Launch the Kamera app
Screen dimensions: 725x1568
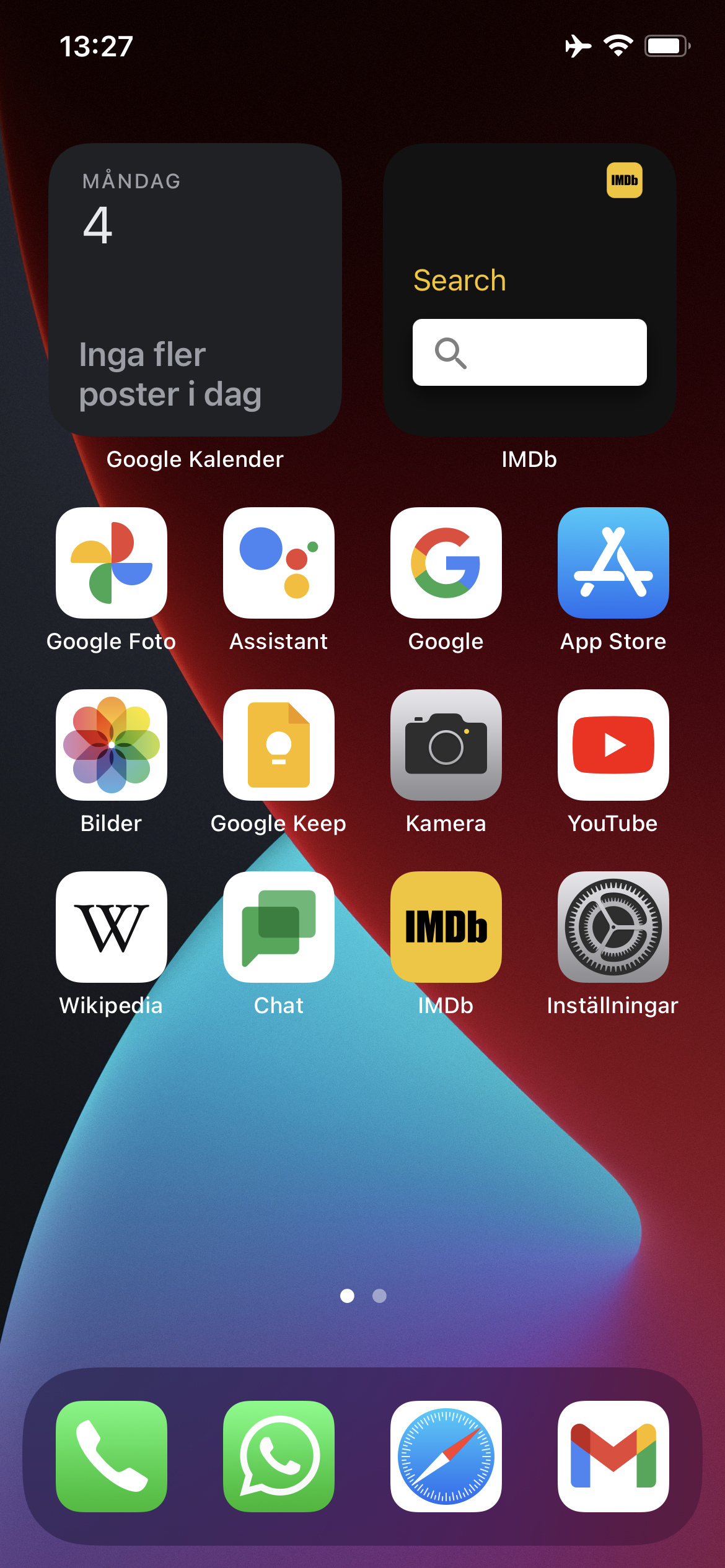(x=446, y=745)
